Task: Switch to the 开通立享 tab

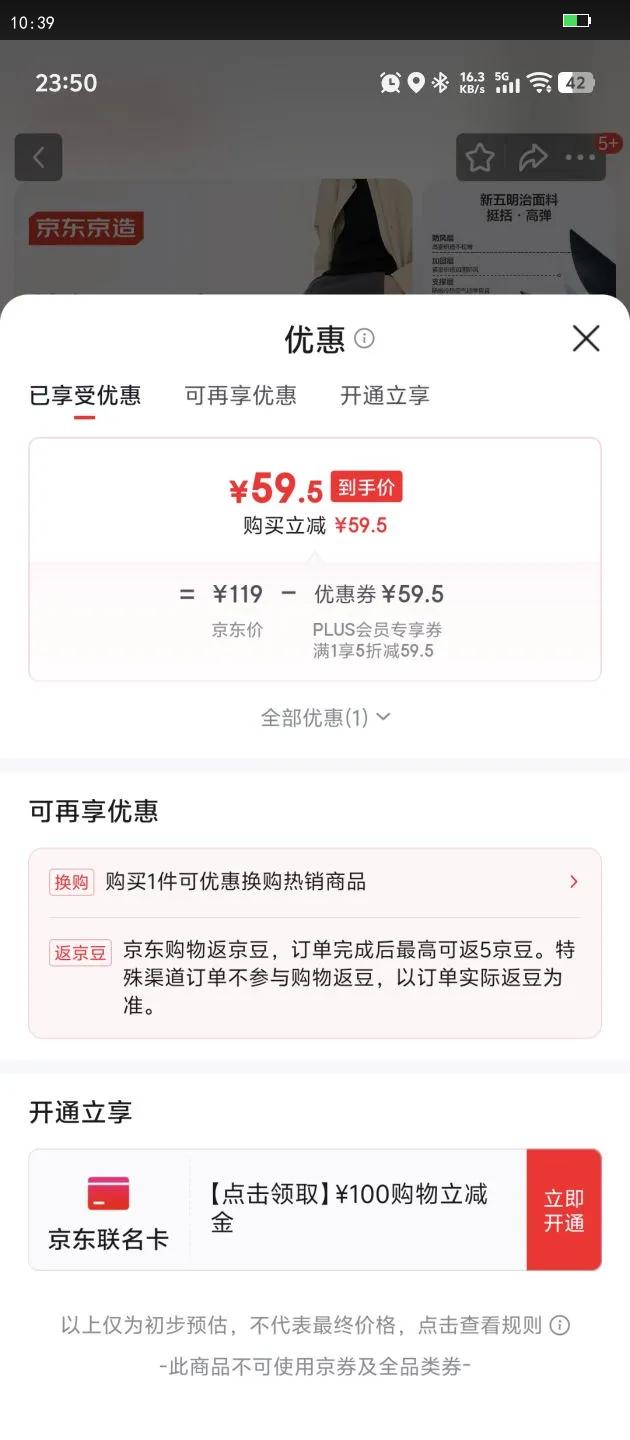Action: pyautogui.click(x=384, y=395)
